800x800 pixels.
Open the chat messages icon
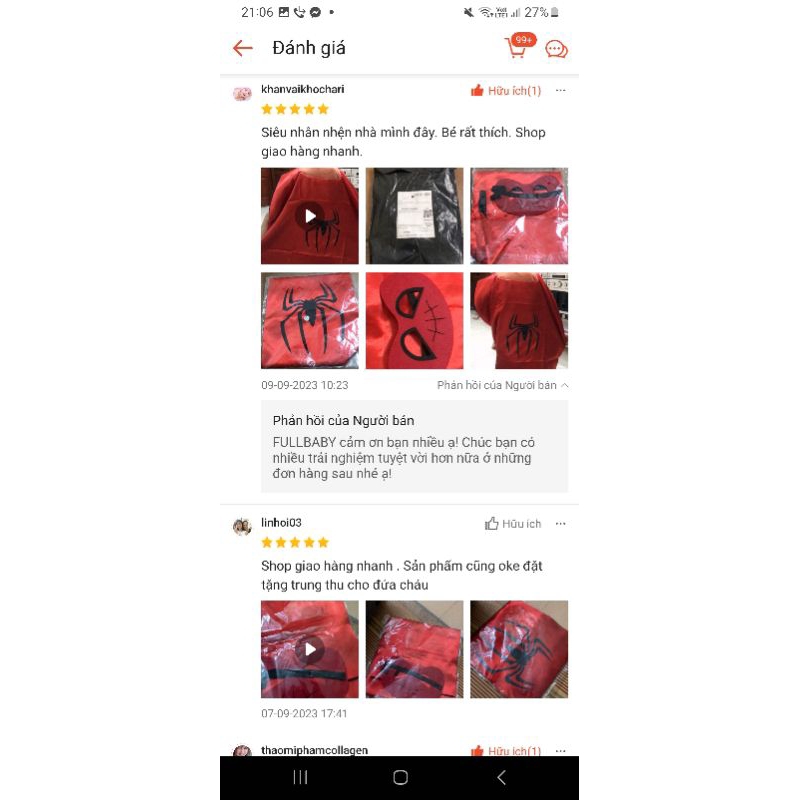[x=556, y=48]
